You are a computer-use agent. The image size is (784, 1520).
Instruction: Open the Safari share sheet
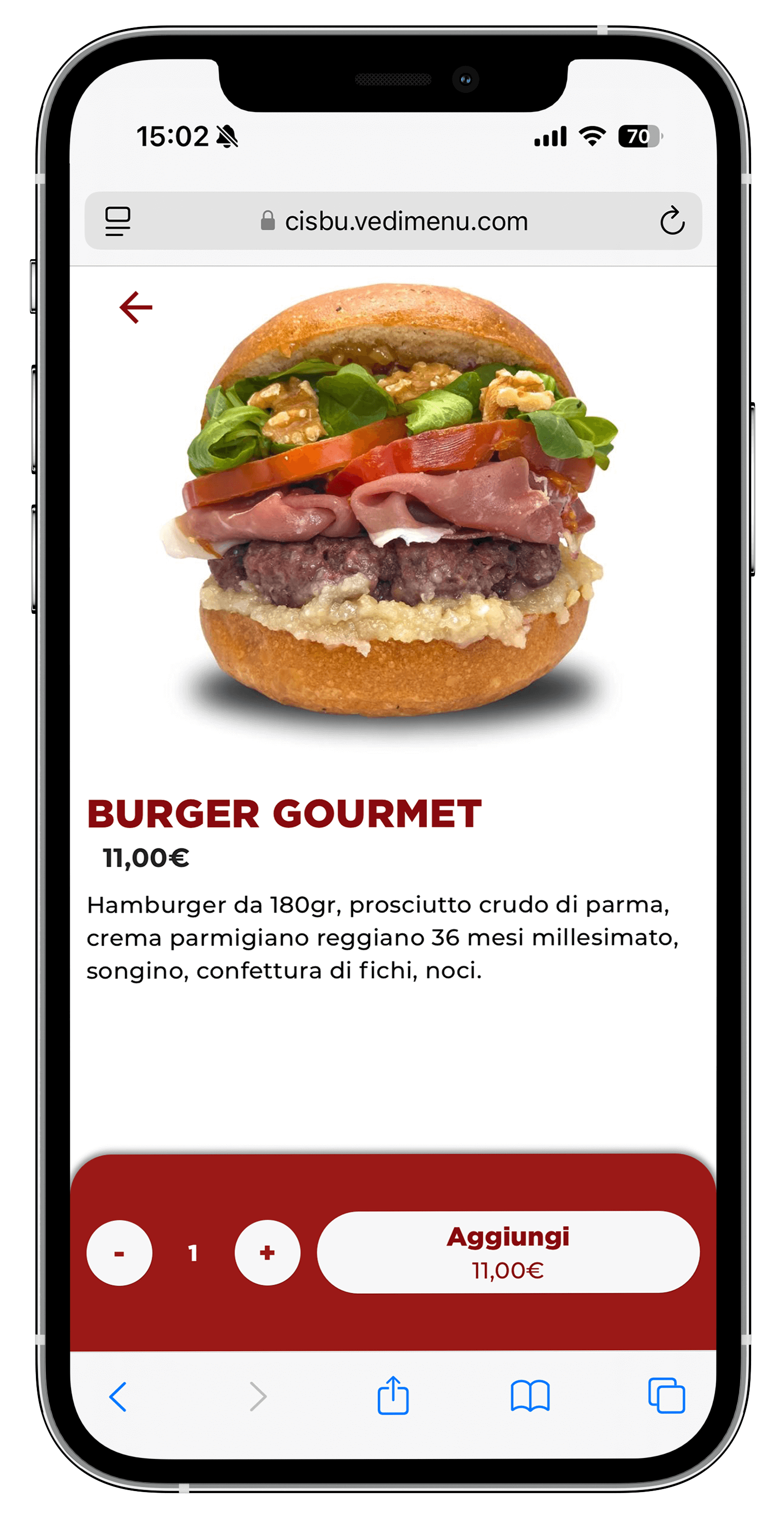pos(393,1396)
